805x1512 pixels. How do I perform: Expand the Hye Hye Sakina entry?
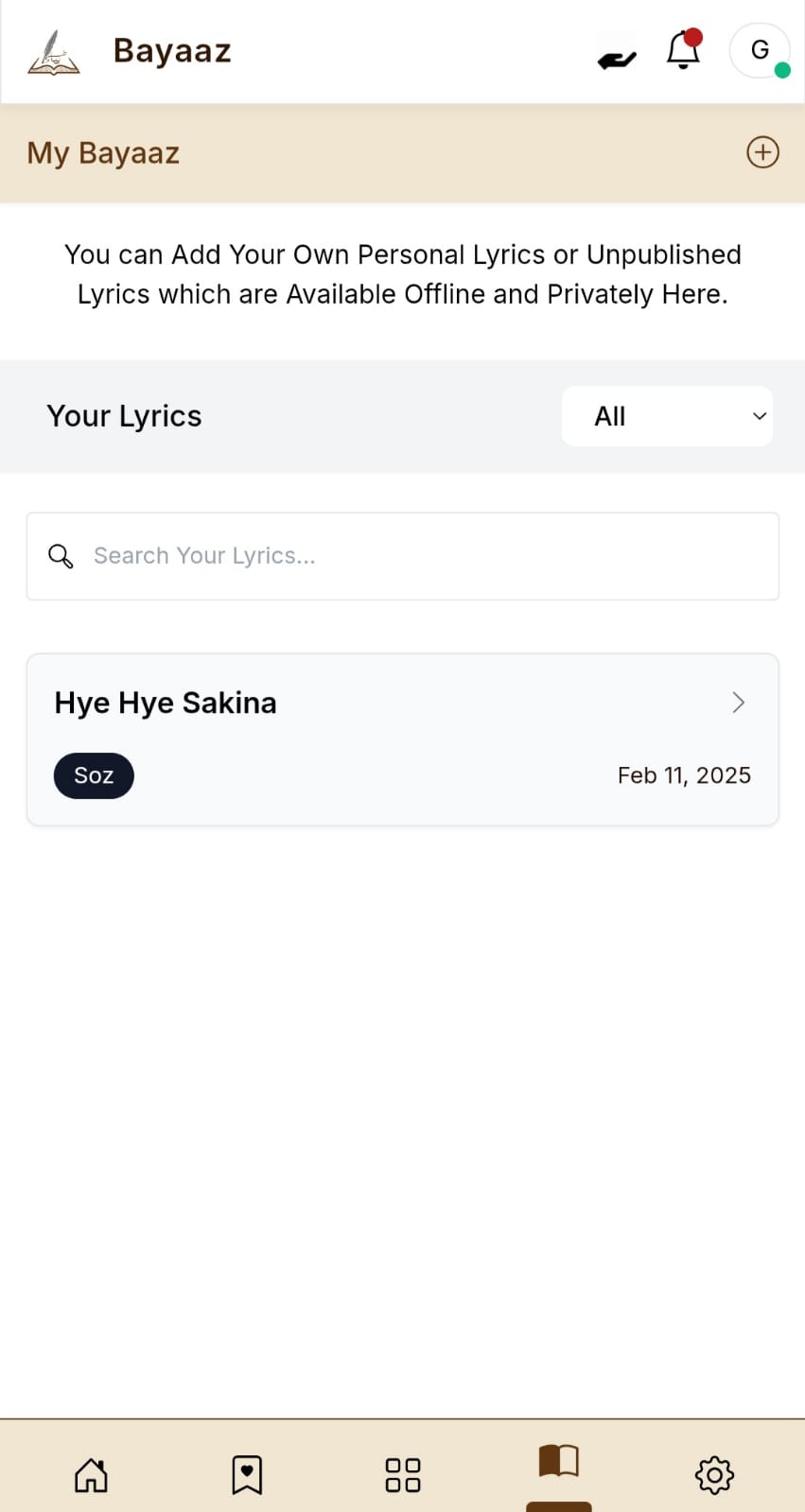(x=738, y=702)
